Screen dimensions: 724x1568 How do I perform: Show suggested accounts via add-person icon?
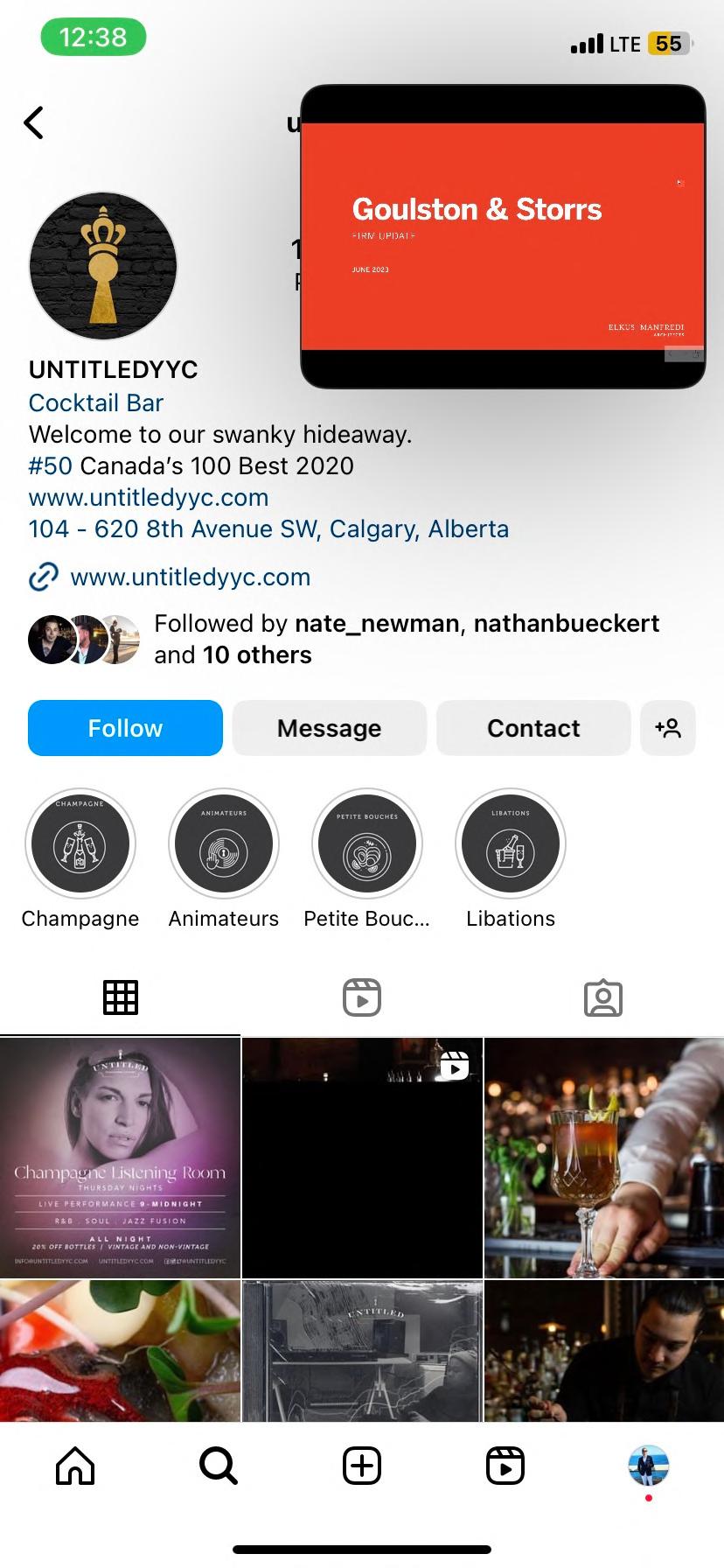click(x=668, y=728)
